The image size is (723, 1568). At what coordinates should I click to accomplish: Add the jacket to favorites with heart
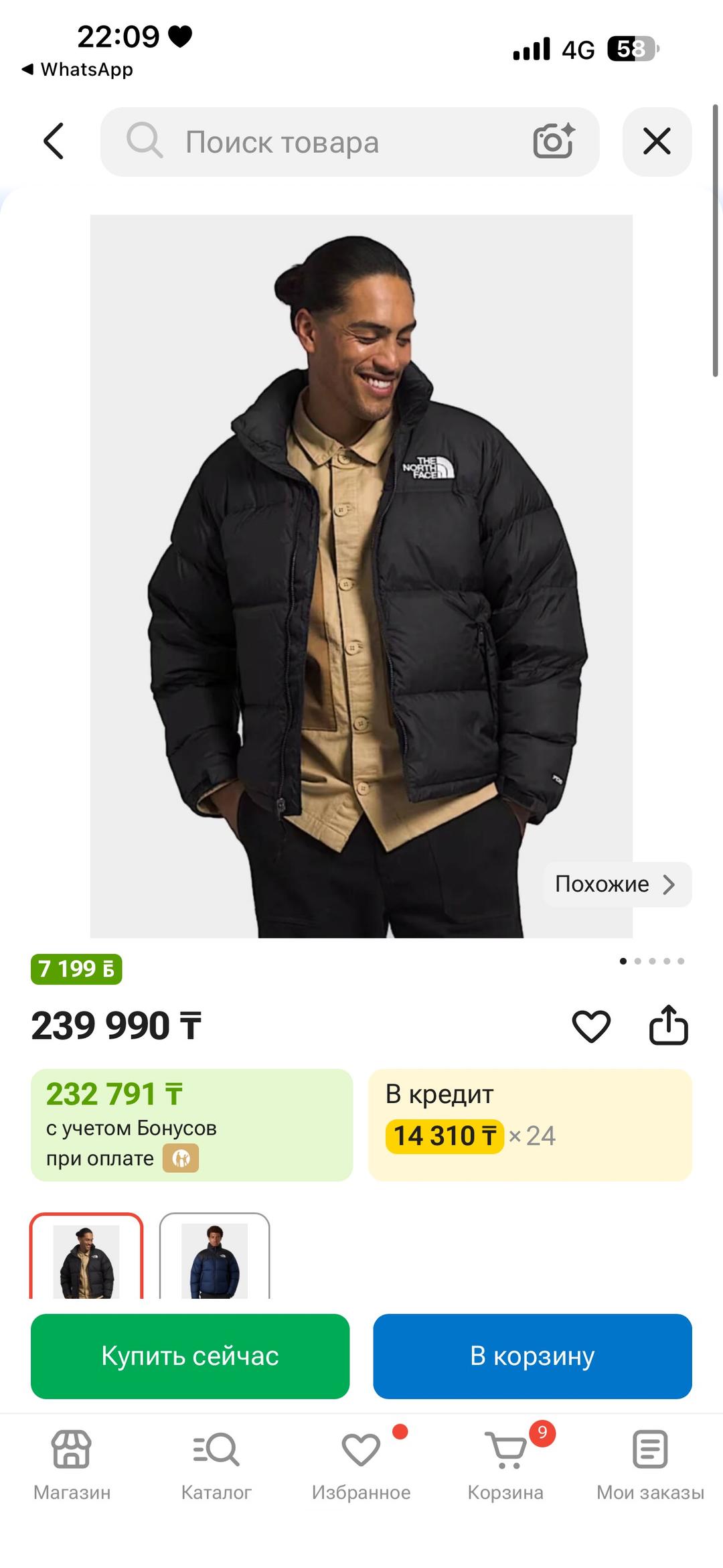[591, 1026]
